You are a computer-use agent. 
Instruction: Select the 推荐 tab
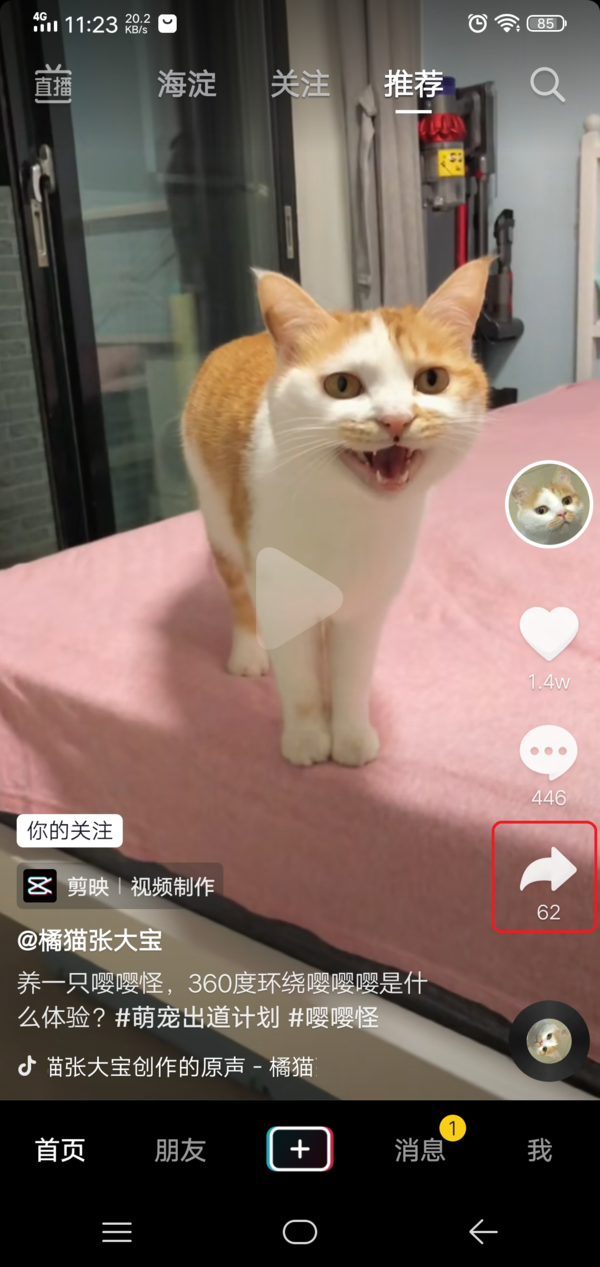pyautogui.click(x=413, y=85)
